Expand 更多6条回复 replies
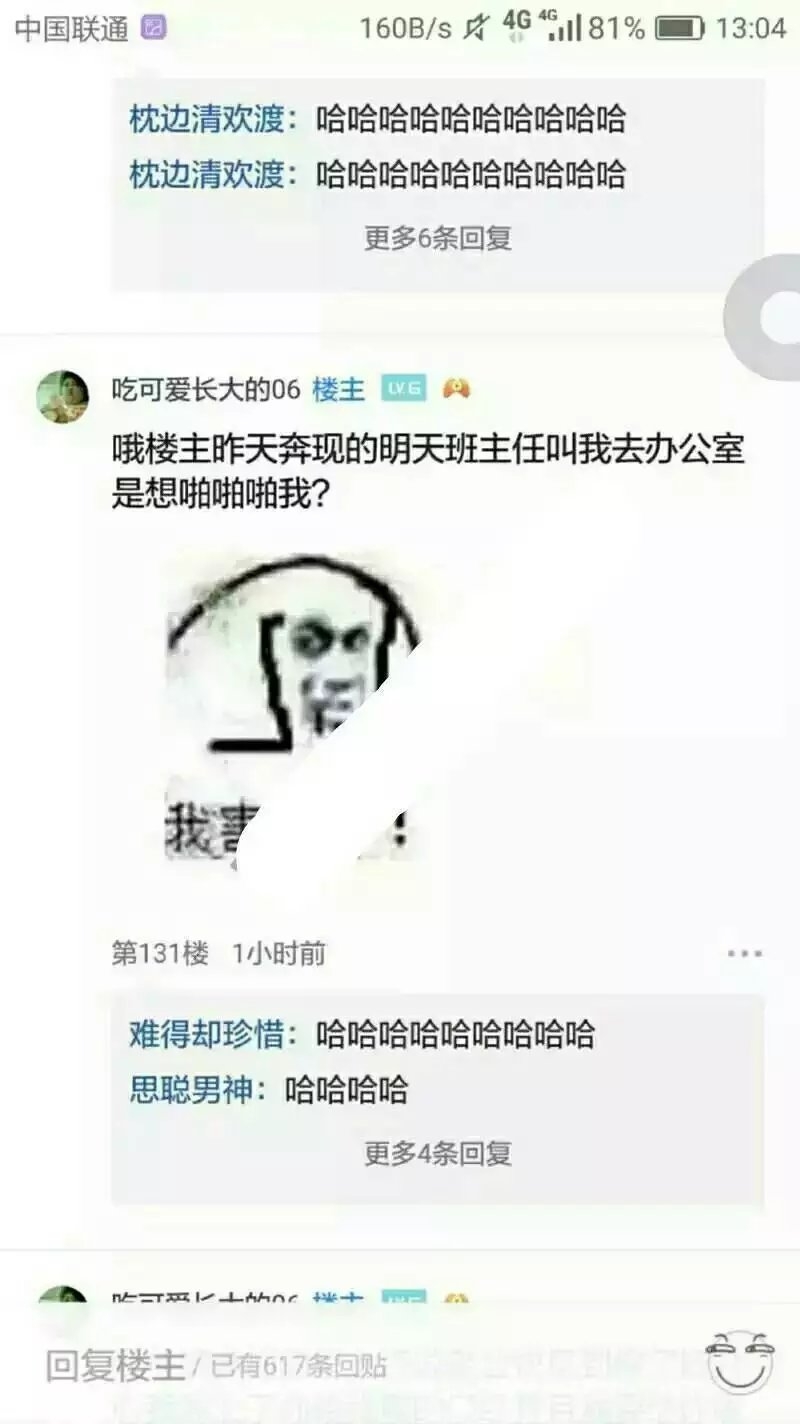Viewport: 800px width, 1424px height. click(x=438, y=238)
